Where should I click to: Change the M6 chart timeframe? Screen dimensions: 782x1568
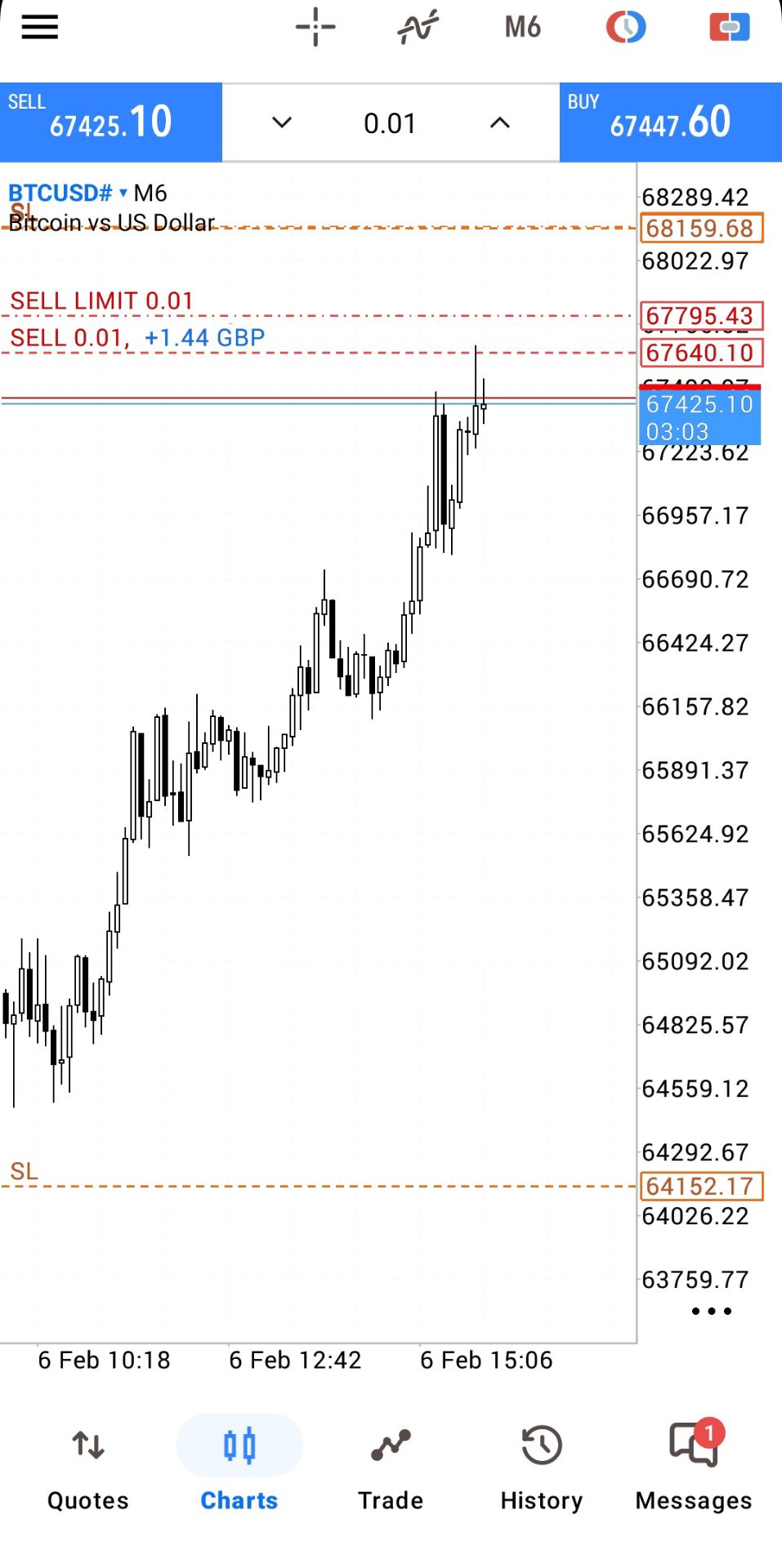[522, 28]
